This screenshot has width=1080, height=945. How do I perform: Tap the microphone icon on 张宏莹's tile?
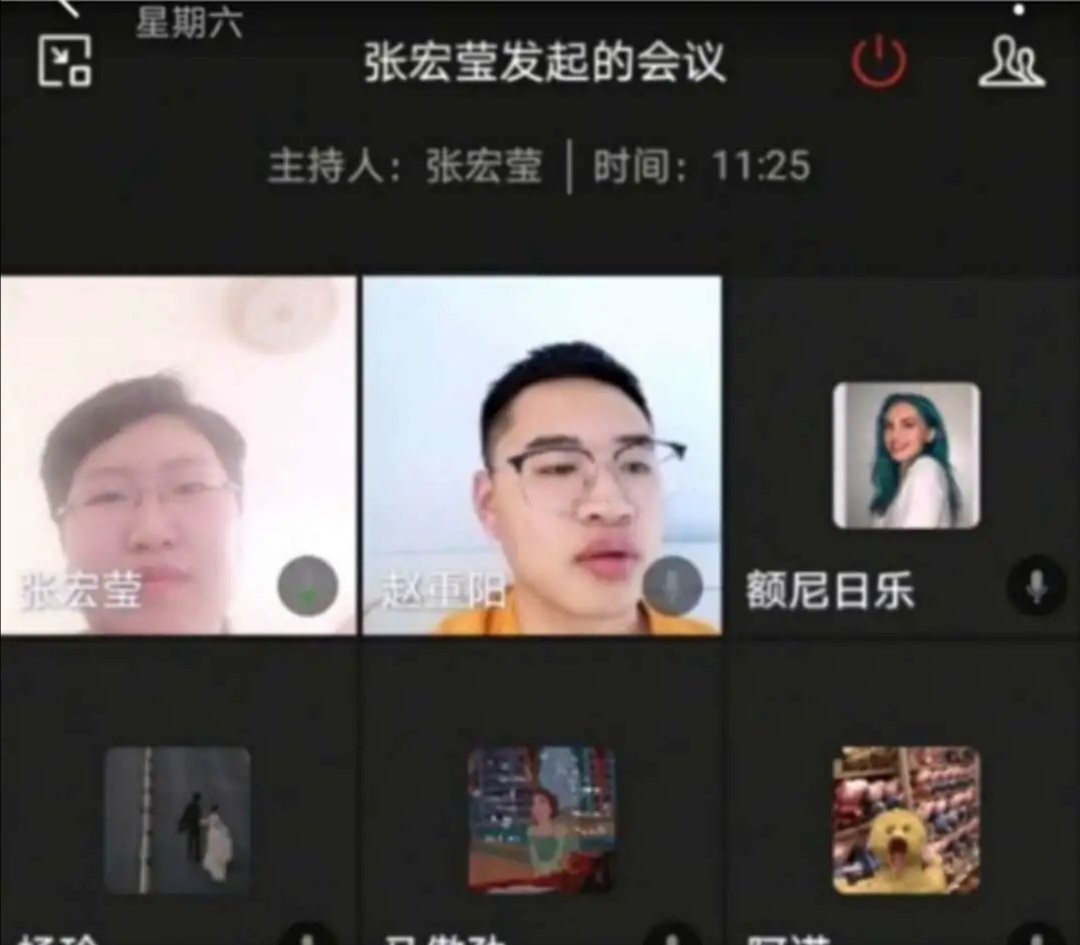point(308,586)
